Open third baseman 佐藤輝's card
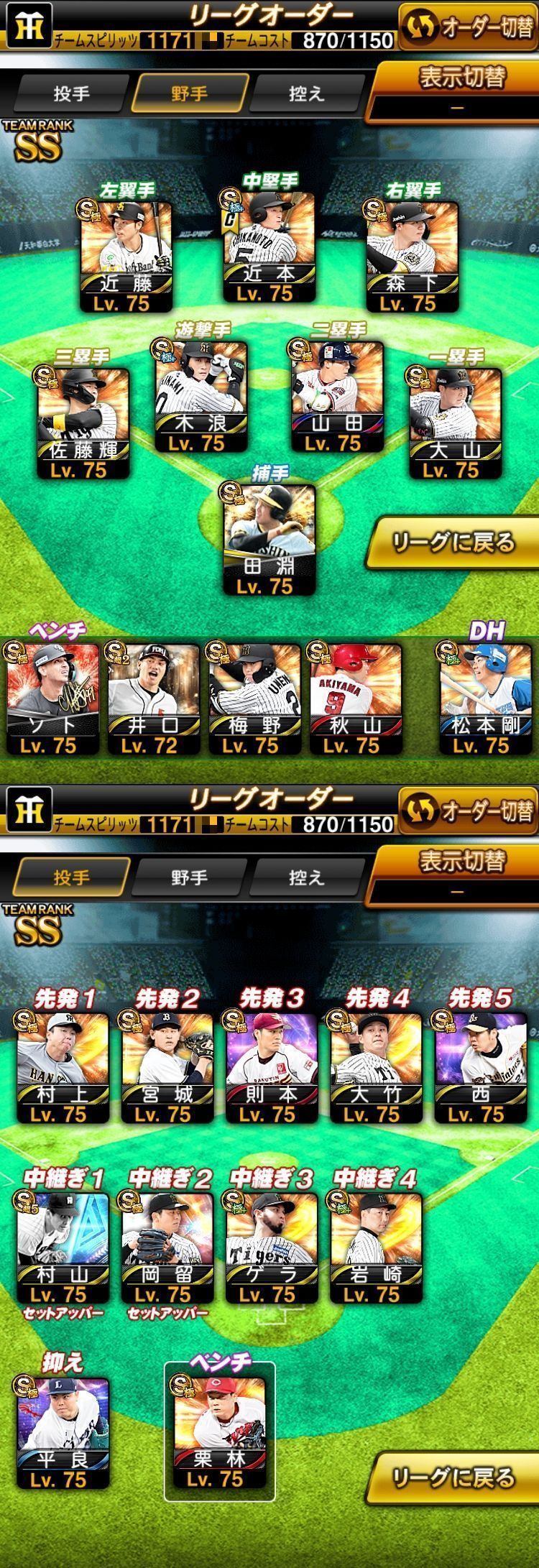This screenshot has width=539, height=1568. coord(83,422)
